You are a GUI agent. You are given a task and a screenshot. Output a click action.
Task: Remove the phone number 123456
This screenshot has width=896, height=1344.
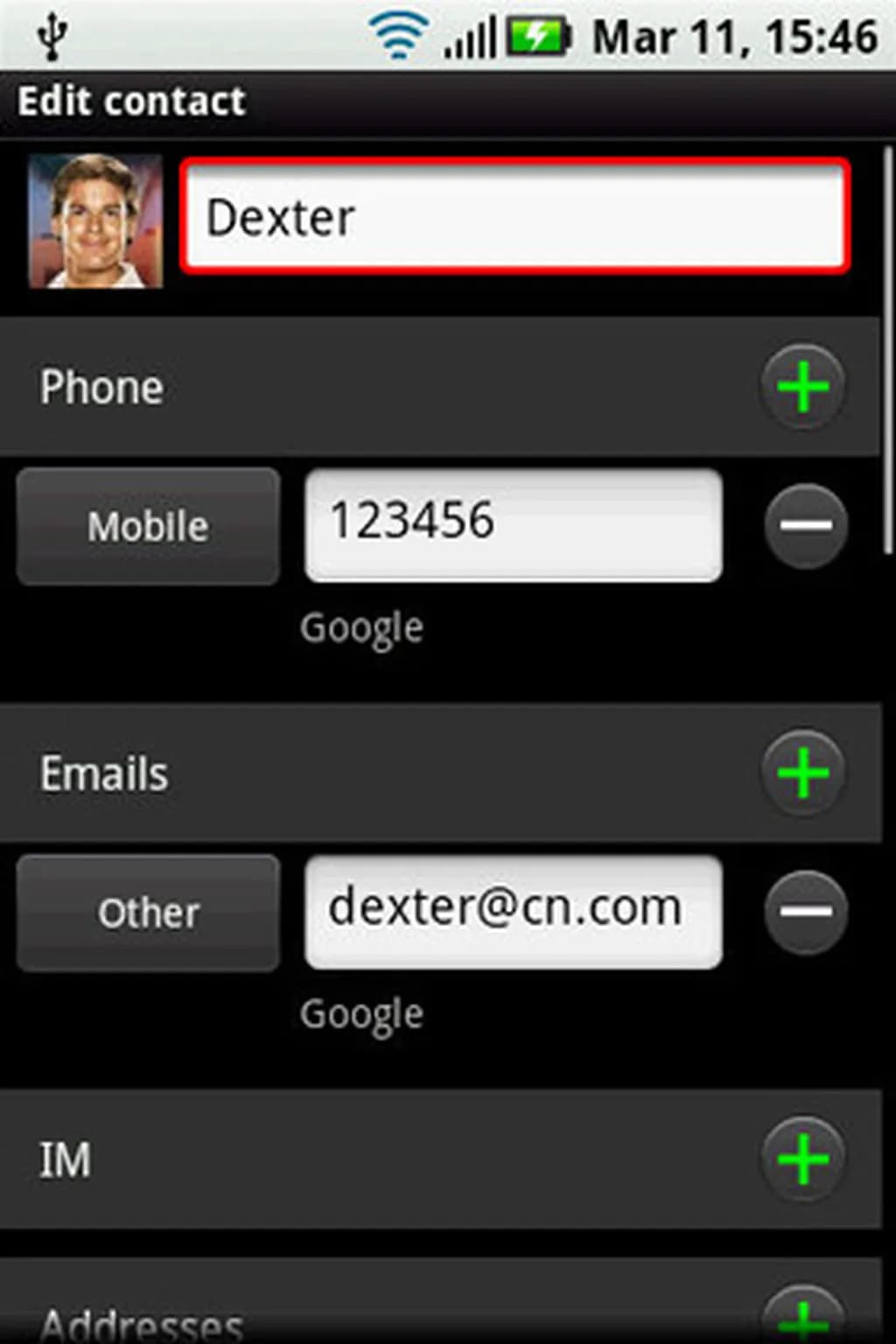[x=805, y=525]
